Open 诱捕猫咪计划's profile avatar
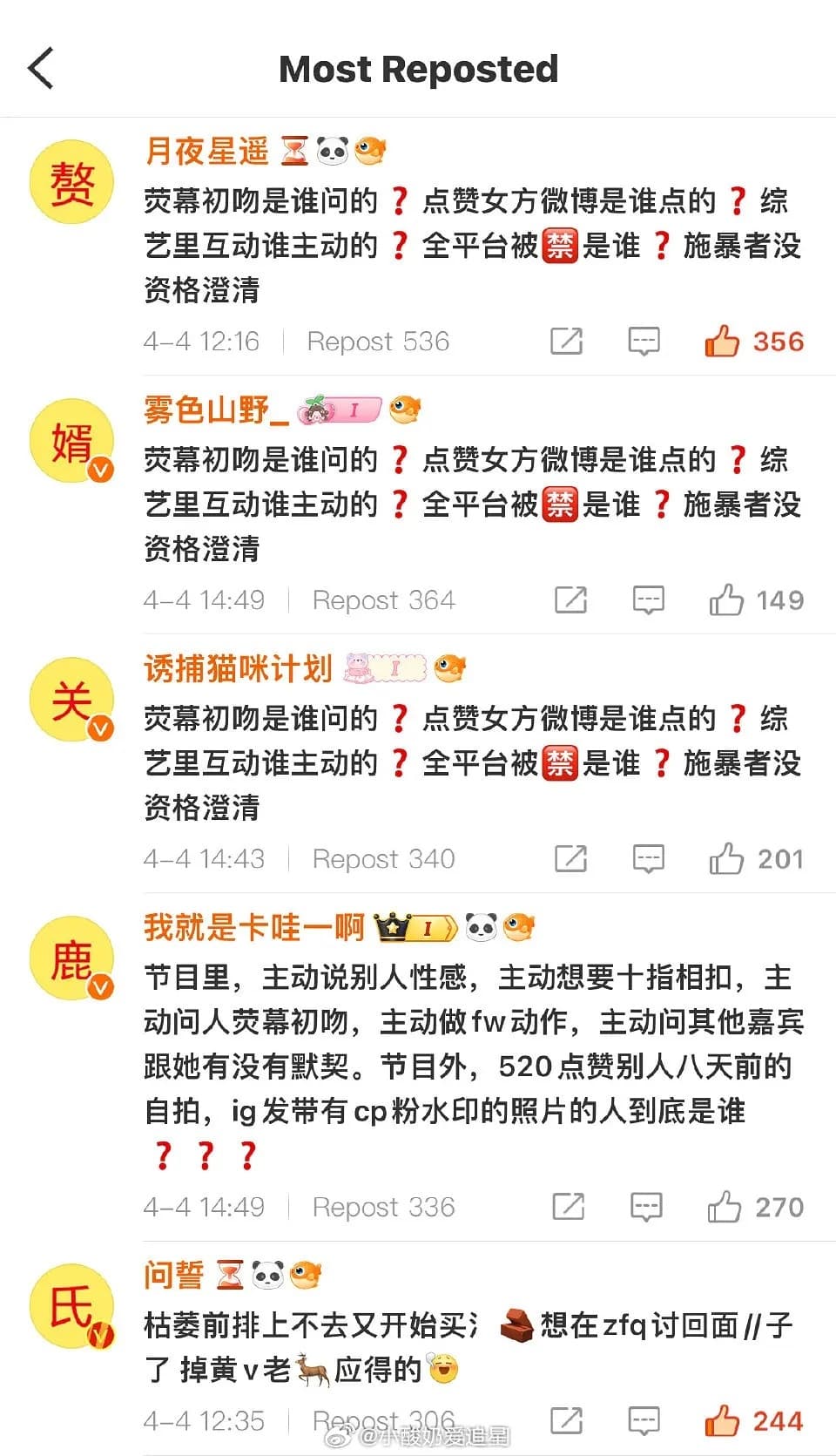 72,700
